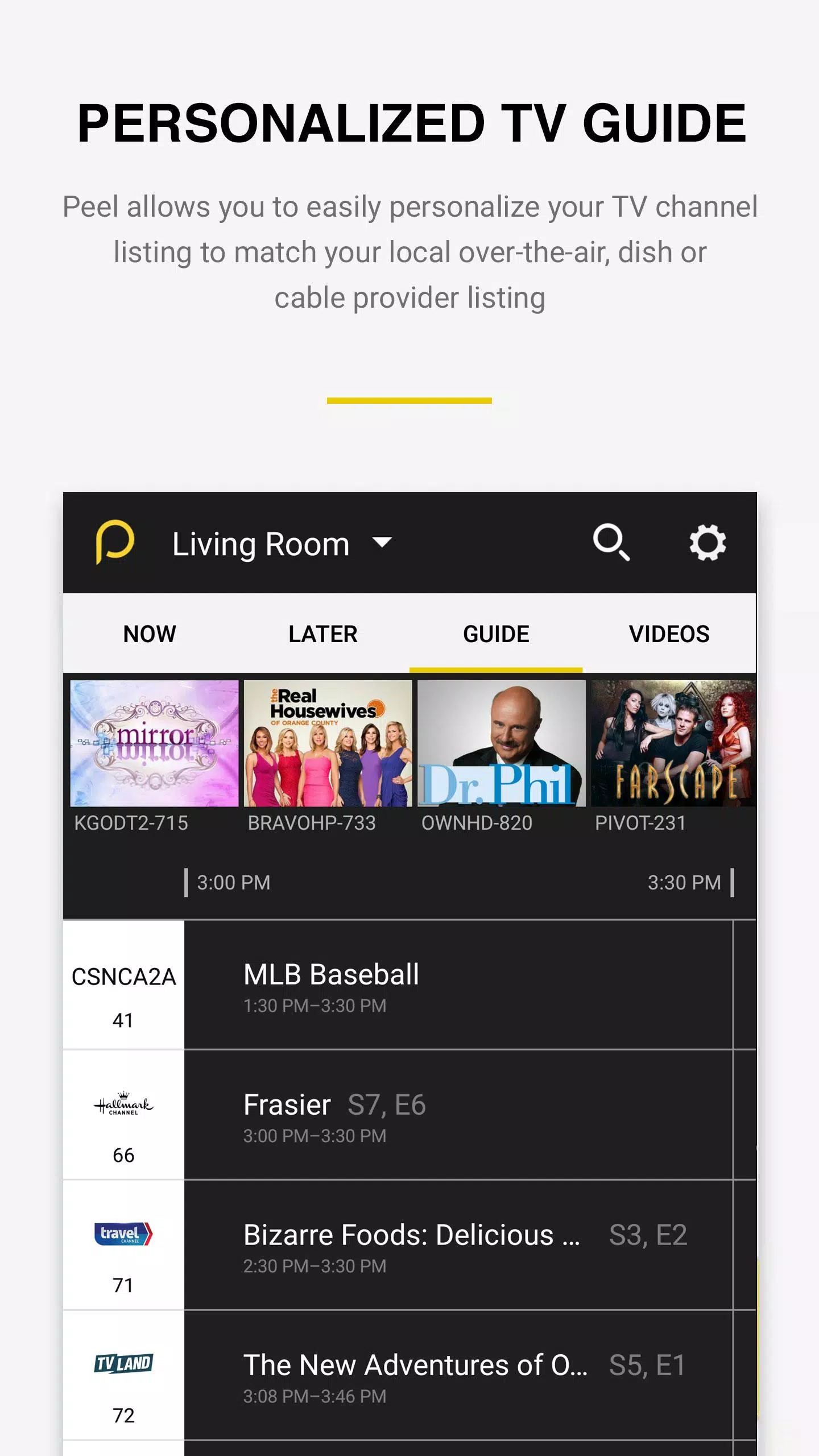Select the Hallmark Channel logo

(x=124, y=1103)
